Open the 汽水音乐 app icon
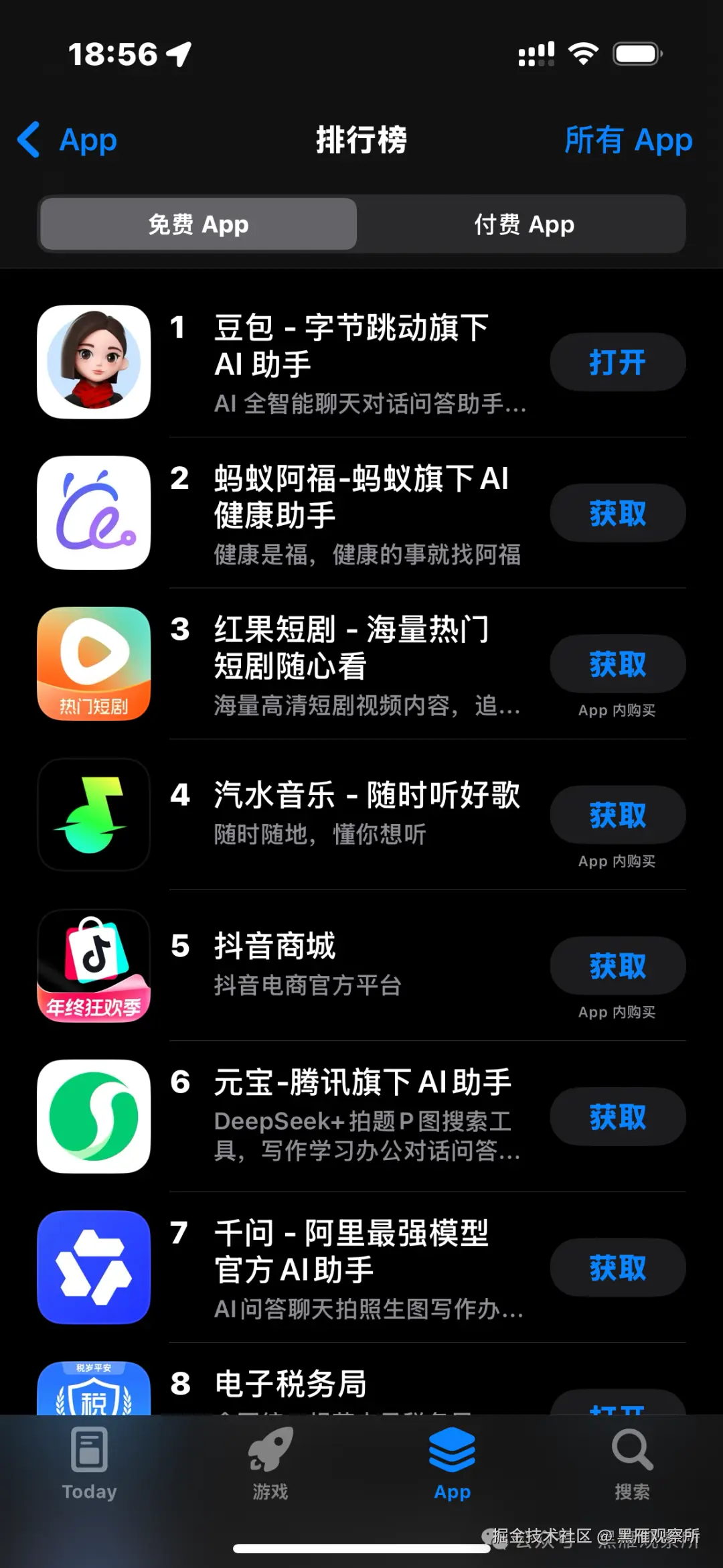The height and width of the screenshot is (1568, 723). (x=94, y=814)
